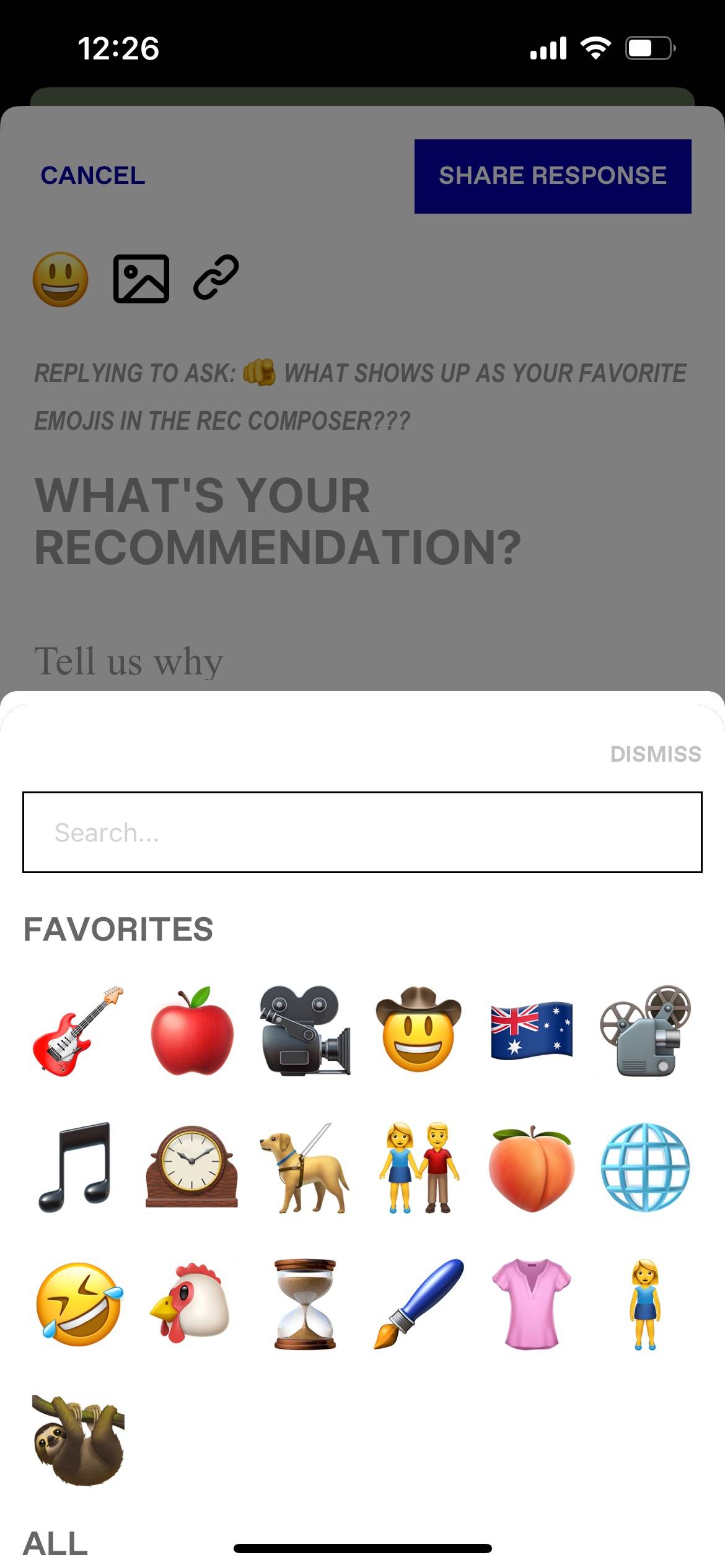Pick the Australian flag emoji
Viewport: 725px width, 1568px height.
point(532,1031)
